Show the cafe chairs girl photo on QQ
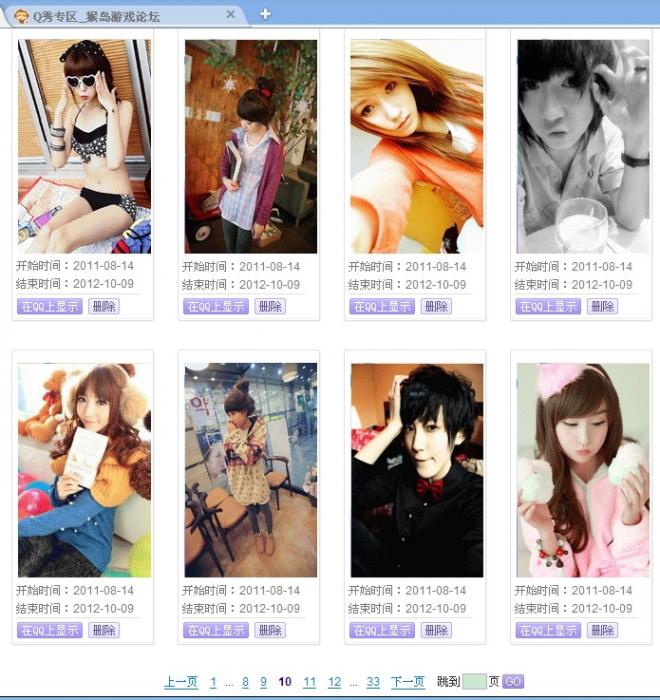The width and height of the screenshot is (660, 700). coord(216,631)
